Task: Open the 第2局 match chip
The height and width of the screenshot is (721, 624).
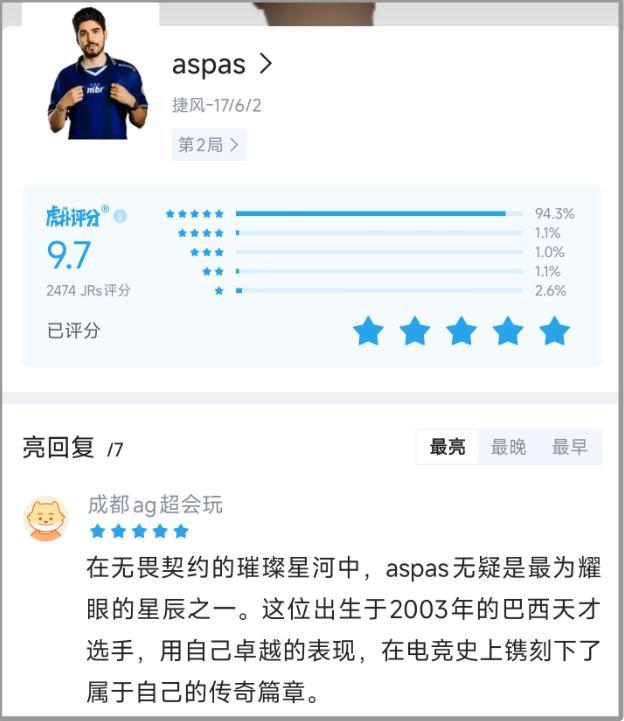Action: point(209,145)
